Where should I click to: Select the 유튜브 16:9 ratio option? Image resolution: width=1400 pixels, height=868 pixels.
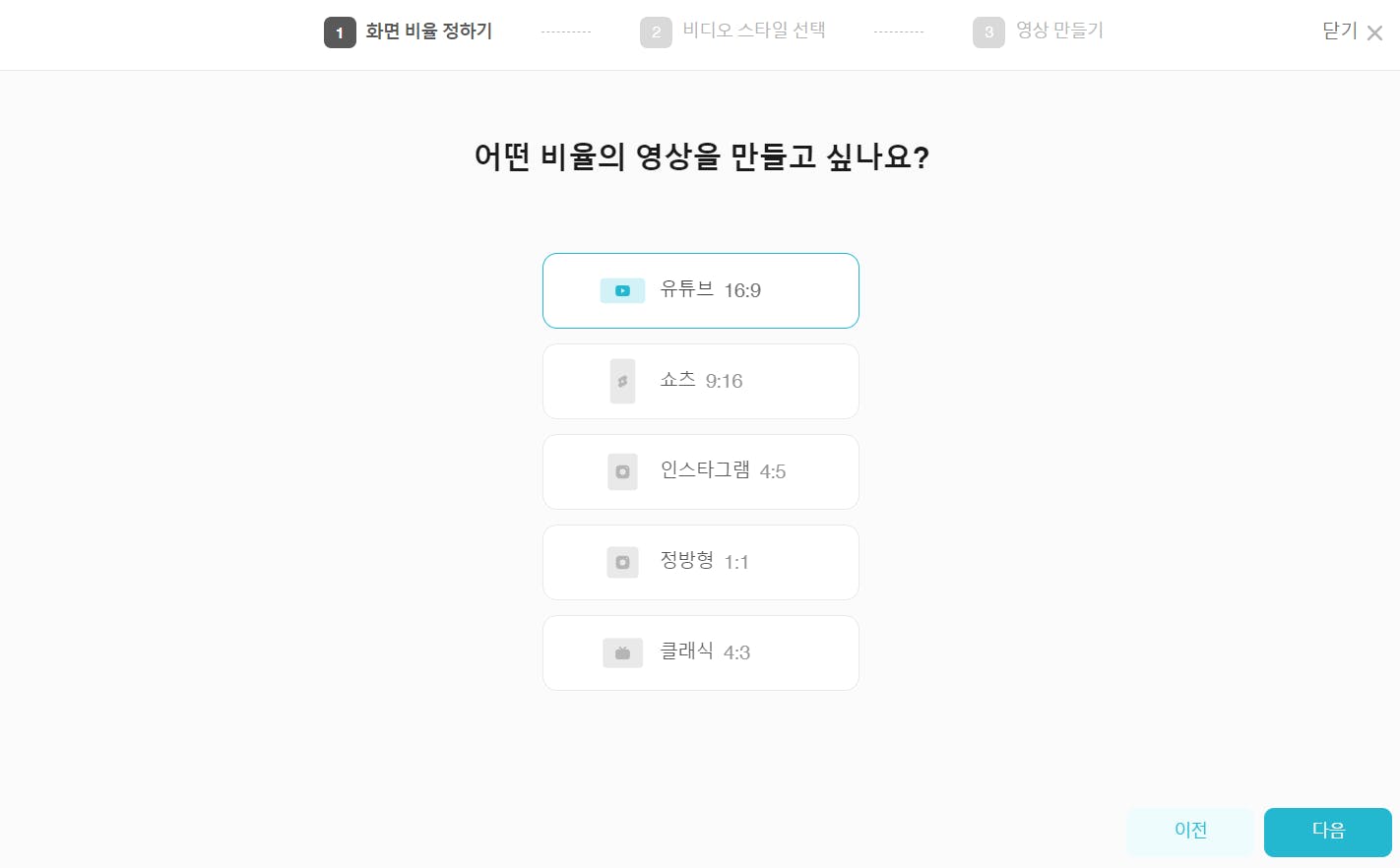pyautogui.click(x=700, y=290)
